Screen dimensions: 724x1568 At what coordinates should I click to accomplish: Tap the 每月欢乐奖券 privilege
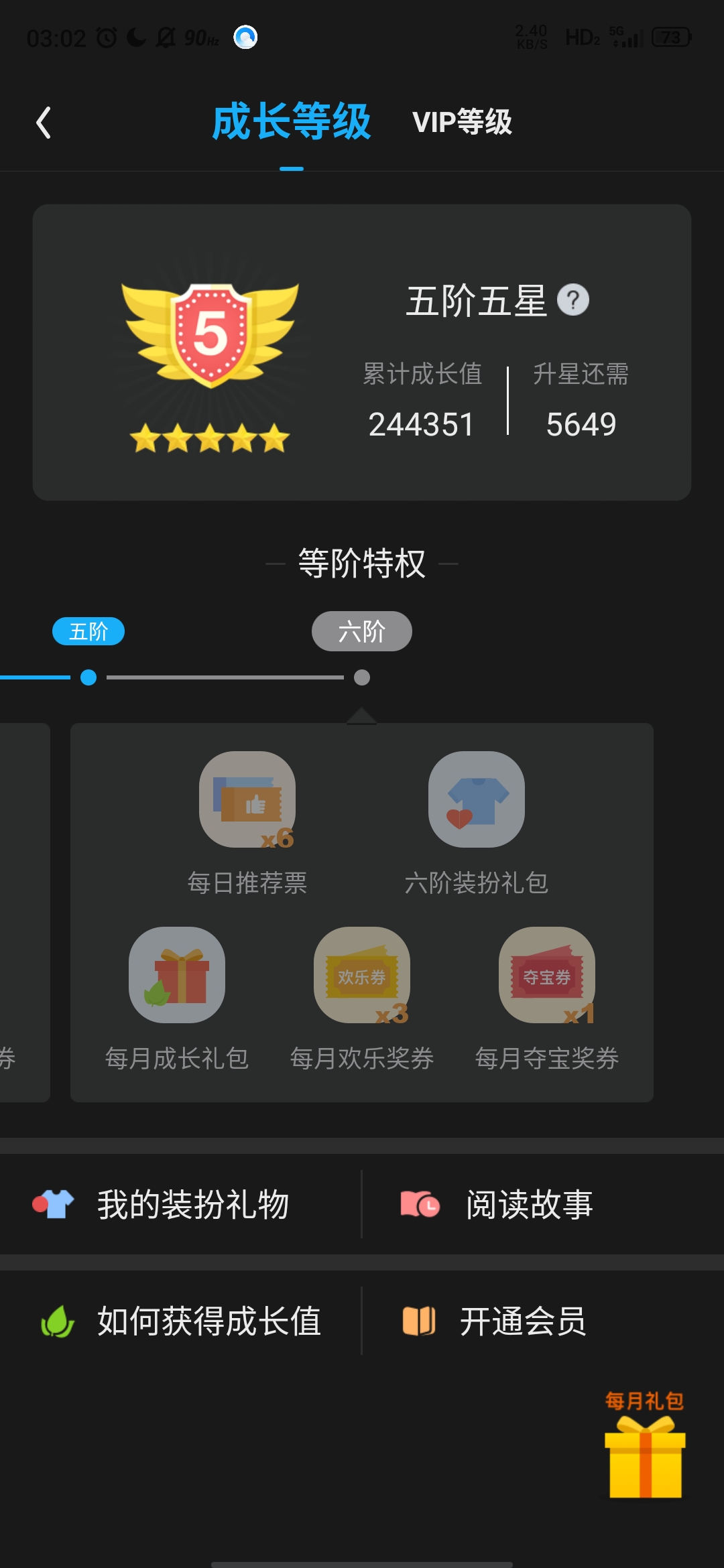click(x=362, y=975)
